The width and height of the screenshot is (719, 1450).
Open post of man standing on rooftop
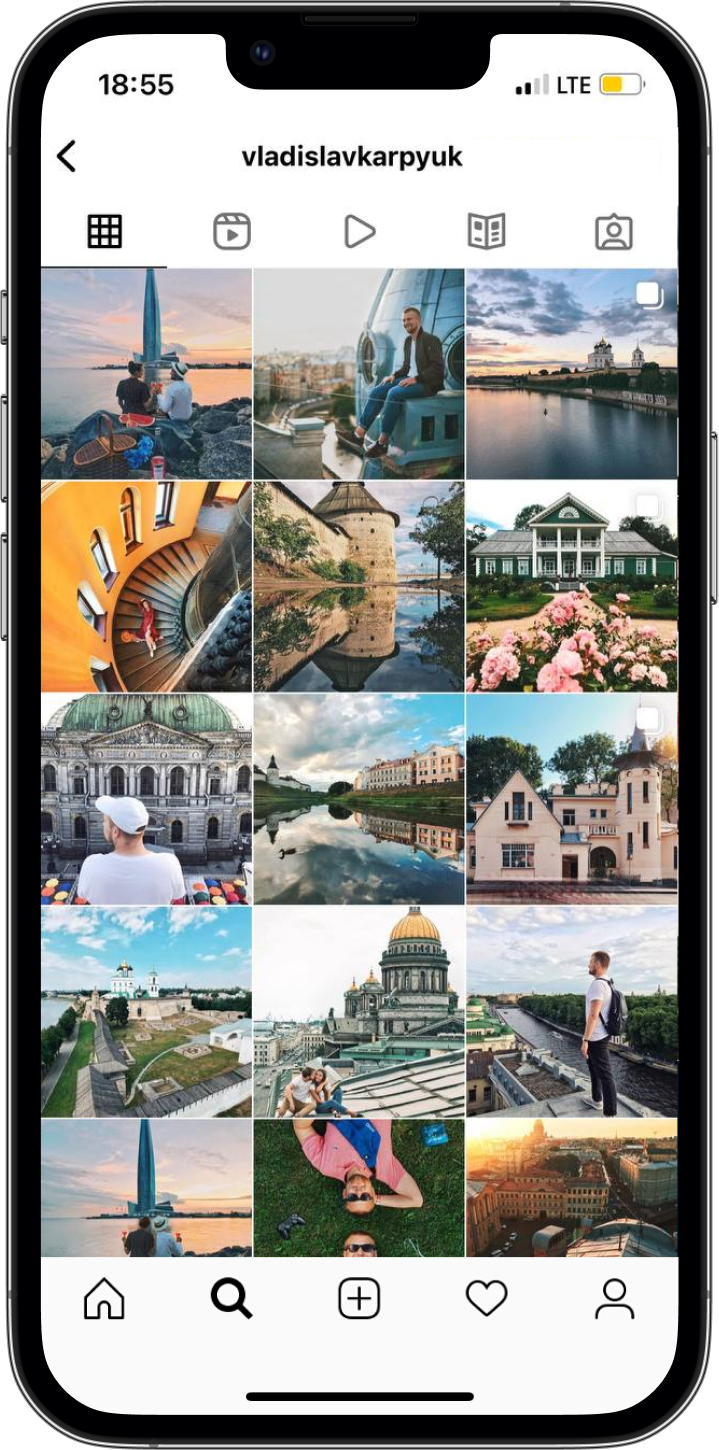[572, 1011]
